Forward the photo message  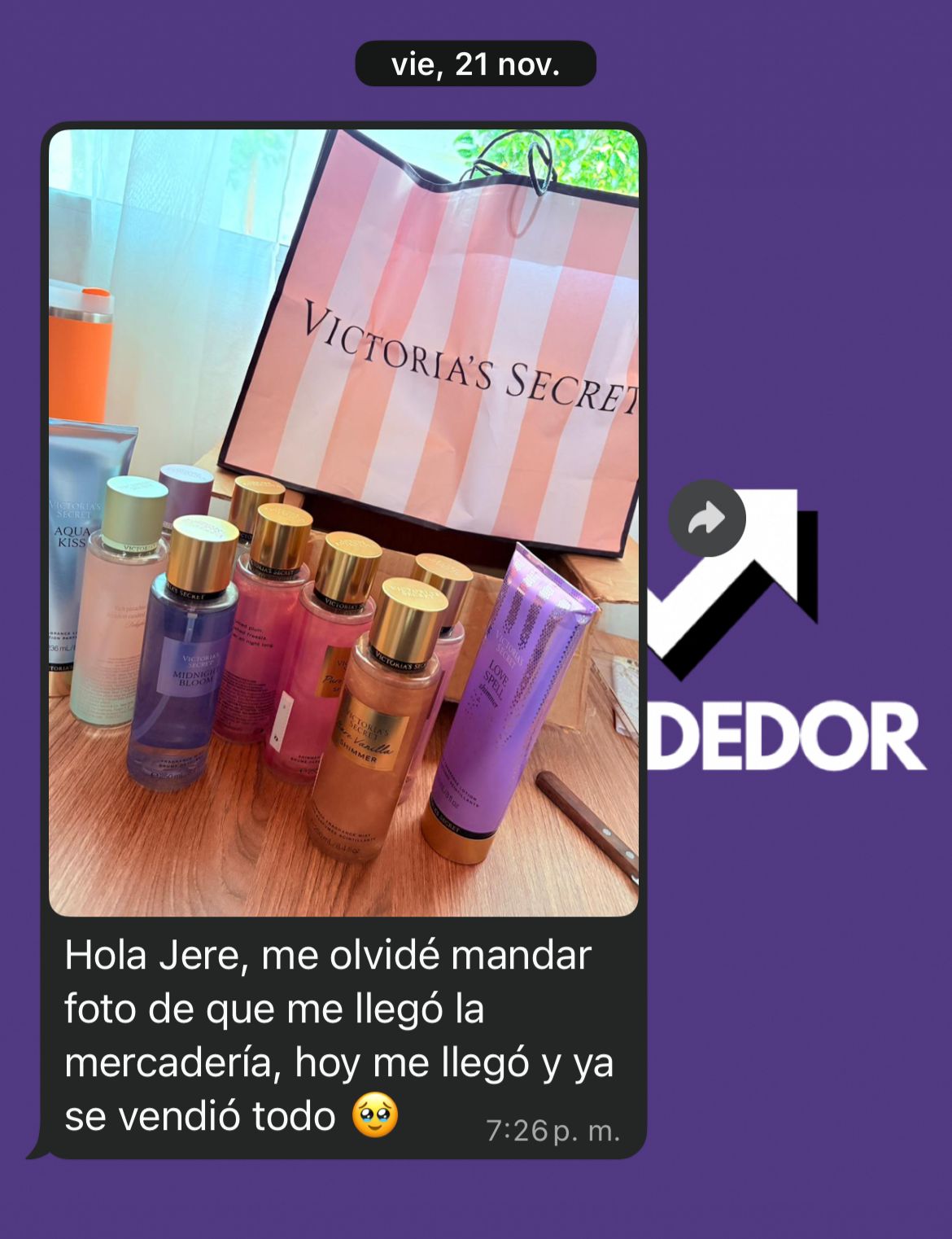tap(706, 519)
